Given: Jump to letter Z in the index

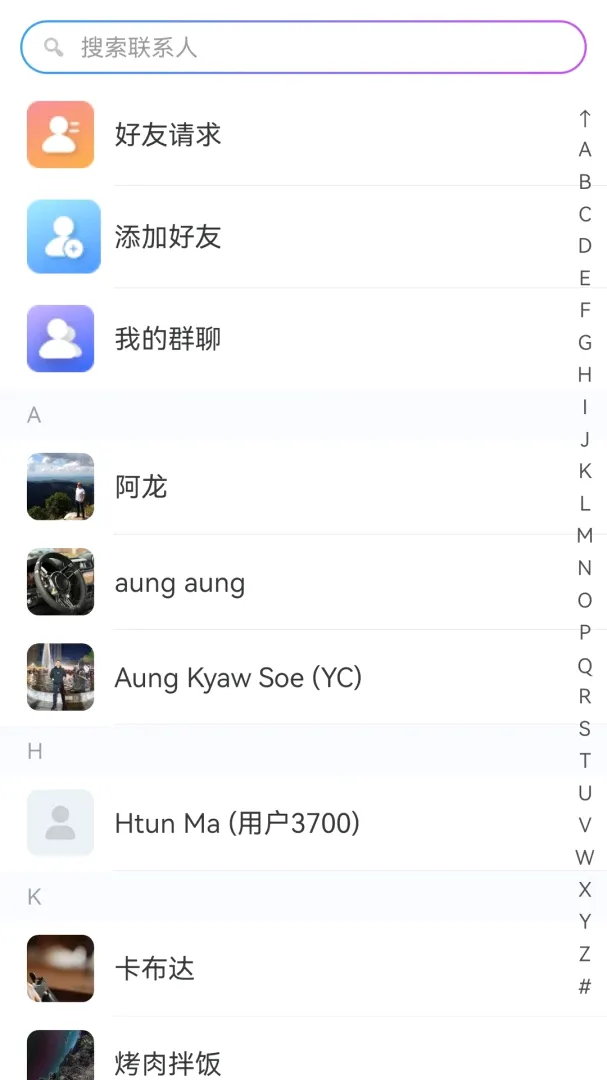Looking at the screenshot, I should pos(585,954).
